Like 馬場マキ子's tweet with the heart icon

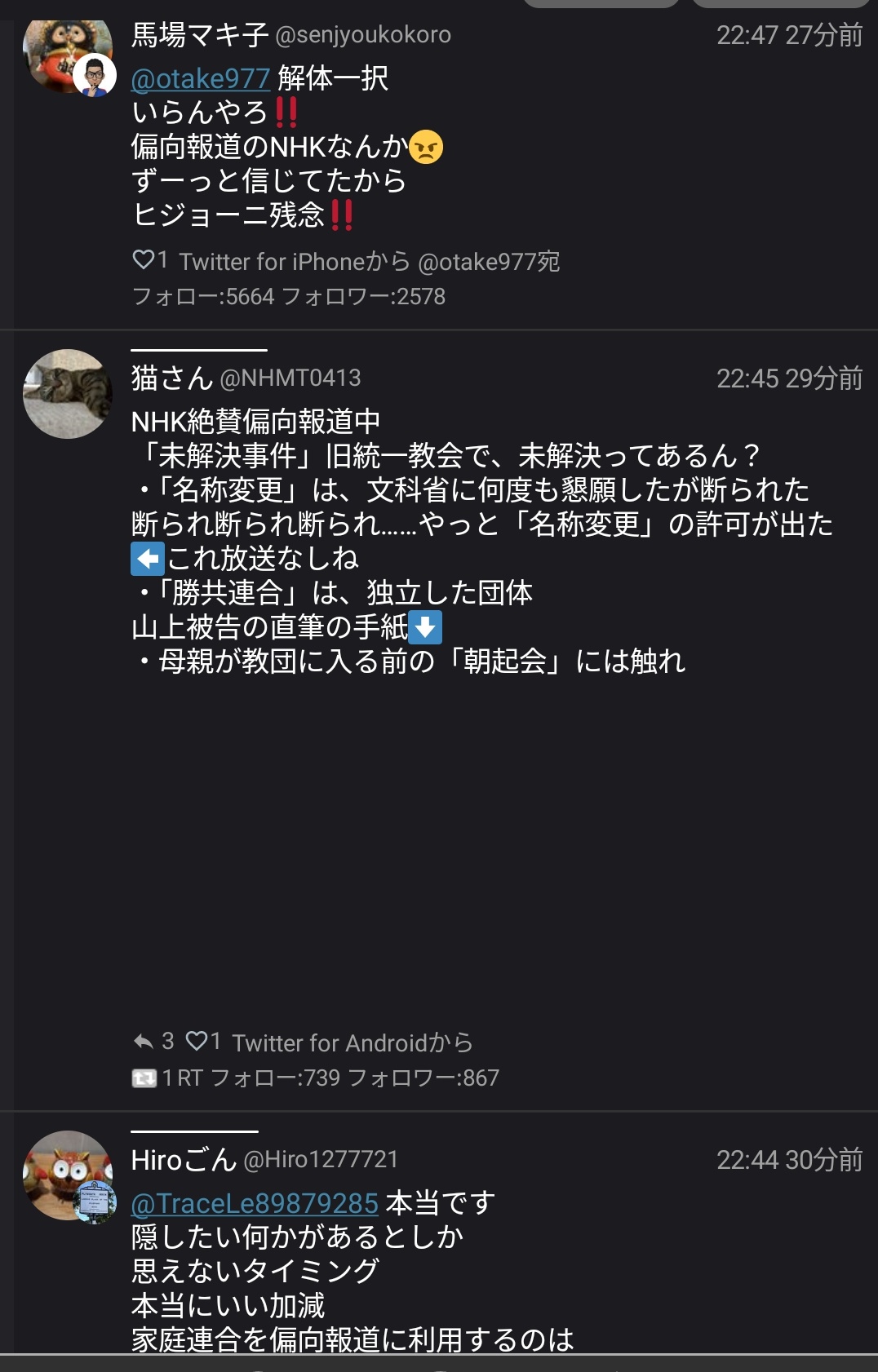[144, 260]
